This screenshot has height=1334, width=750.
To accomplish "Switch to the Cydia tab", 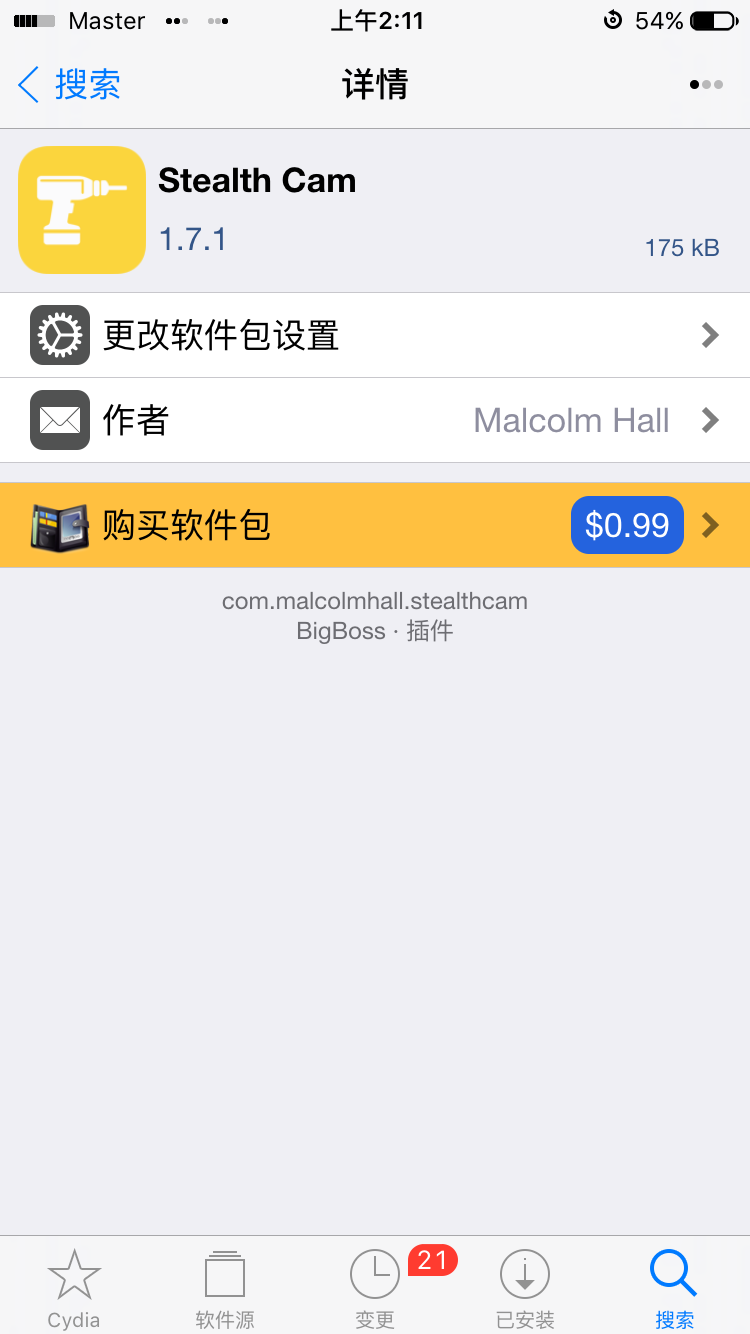I will coord(74,1288).
